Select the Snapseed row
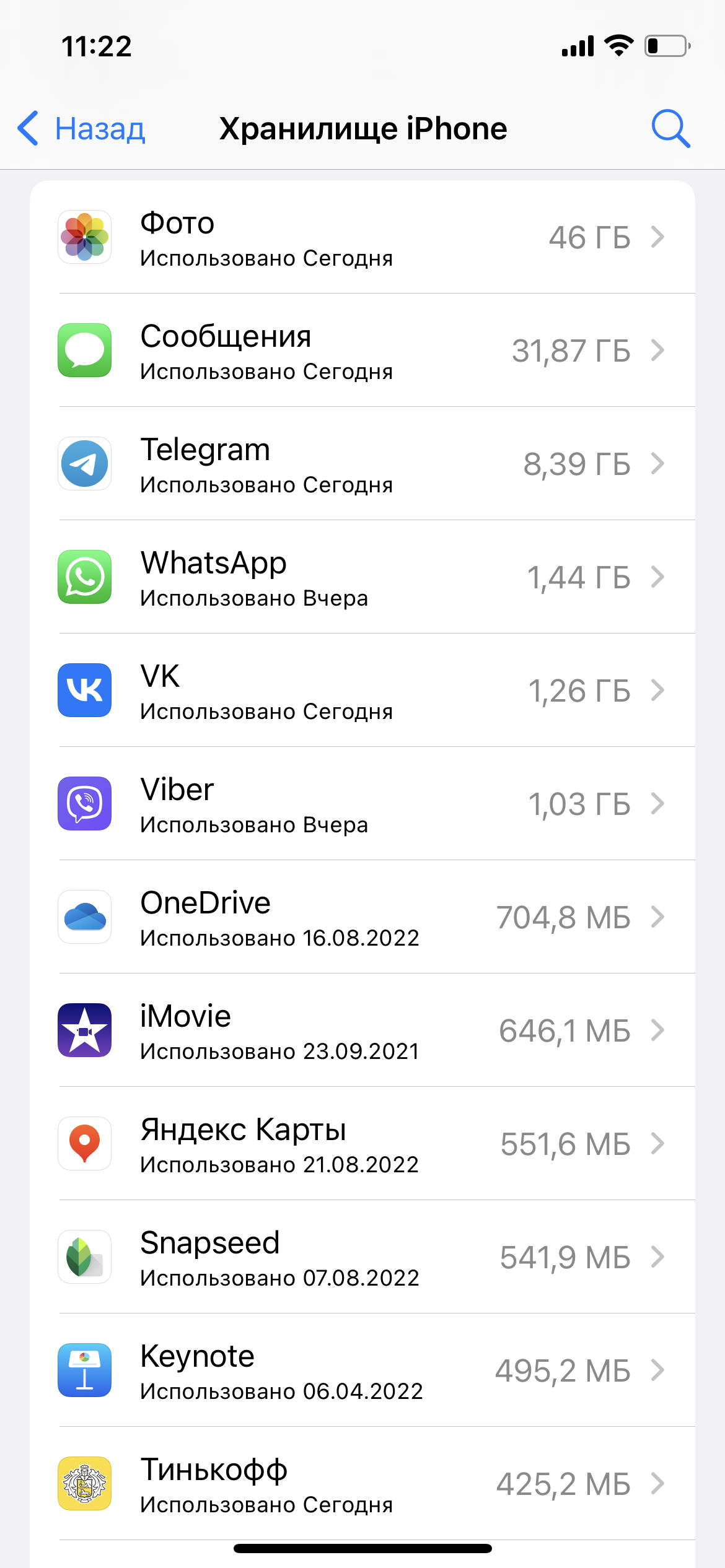725x1568 pixels. point(362,1258)
